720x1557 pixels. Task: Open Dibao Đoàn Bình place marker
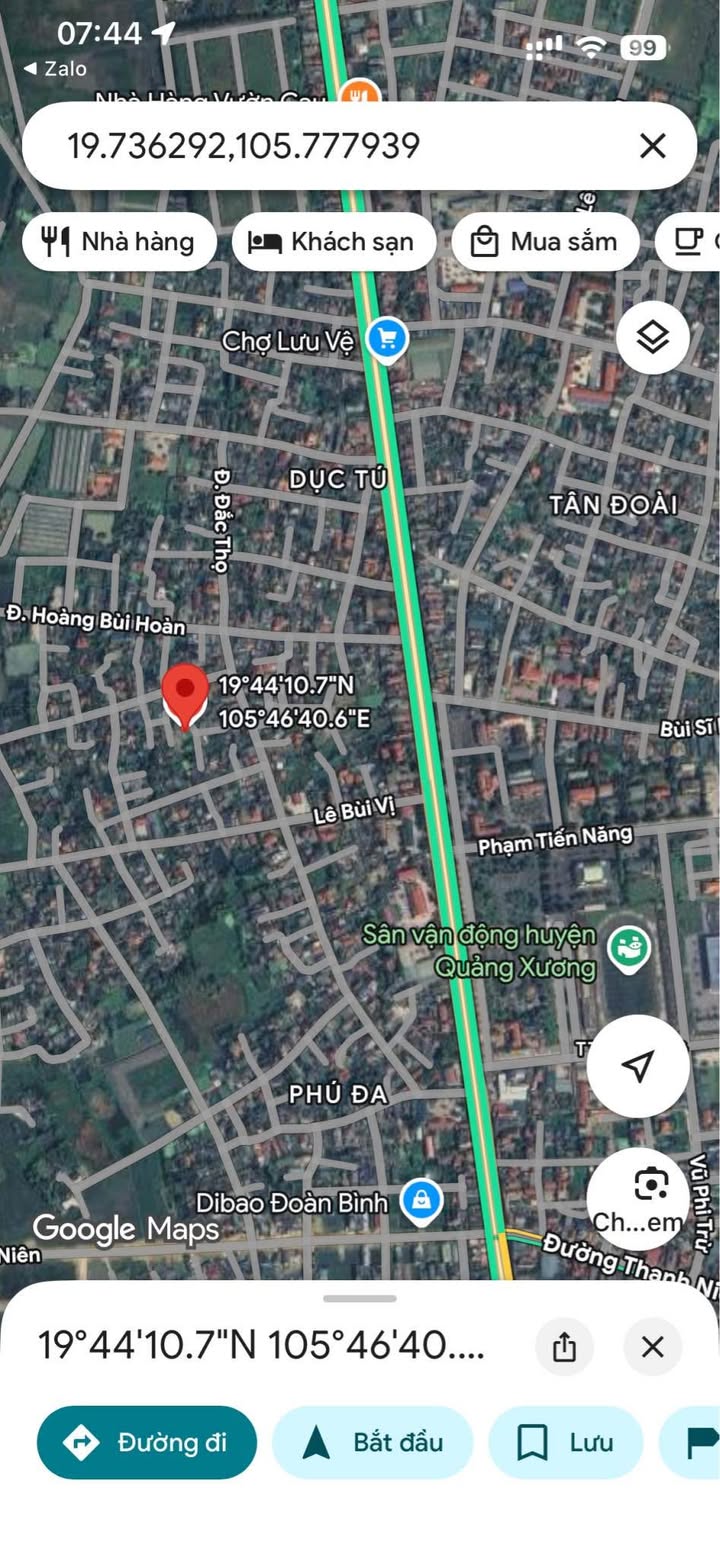click(421, 1200)
